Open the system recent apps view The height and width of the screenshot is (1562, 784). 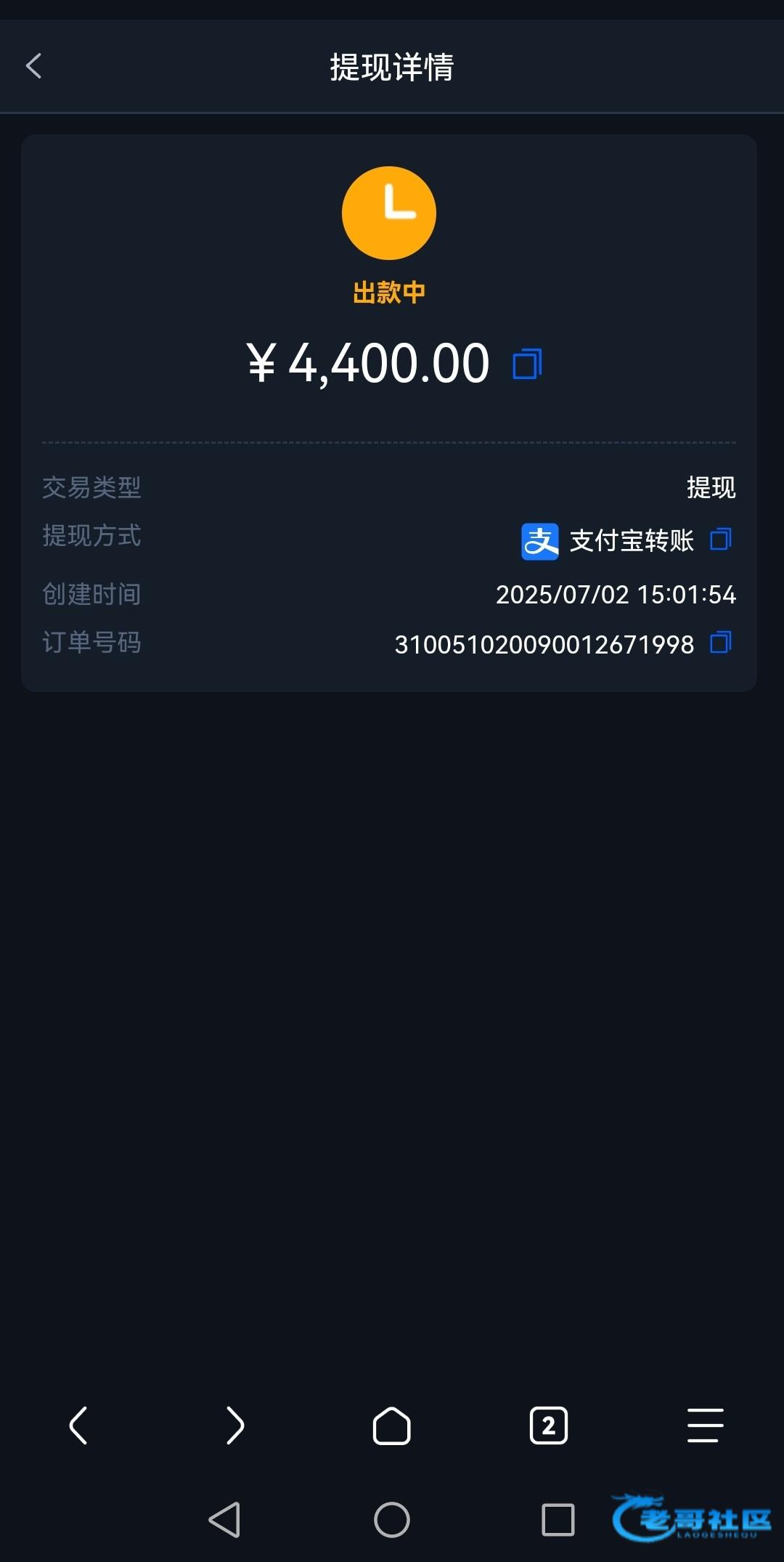tap(558, 1519)
